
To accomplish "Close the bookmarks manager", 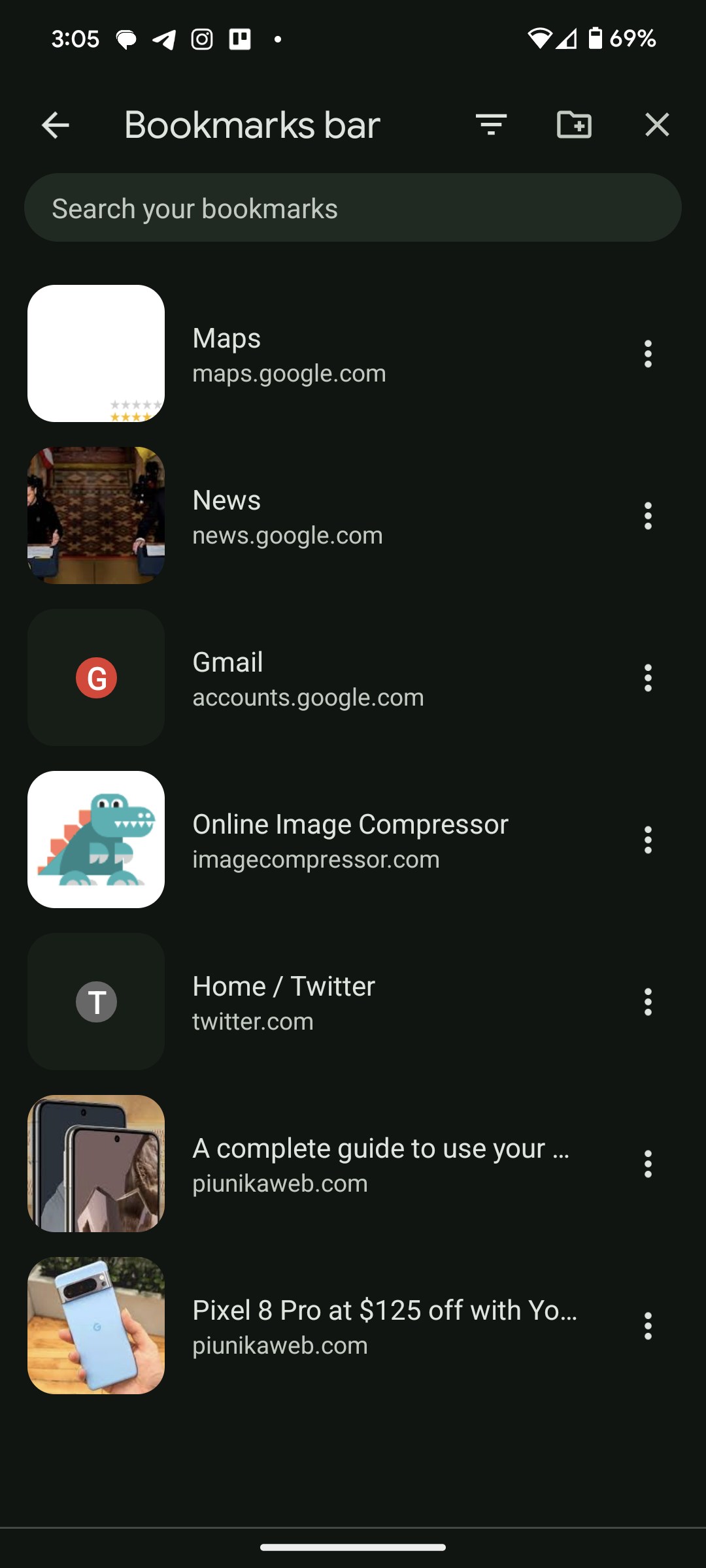I will click(657, 125).
